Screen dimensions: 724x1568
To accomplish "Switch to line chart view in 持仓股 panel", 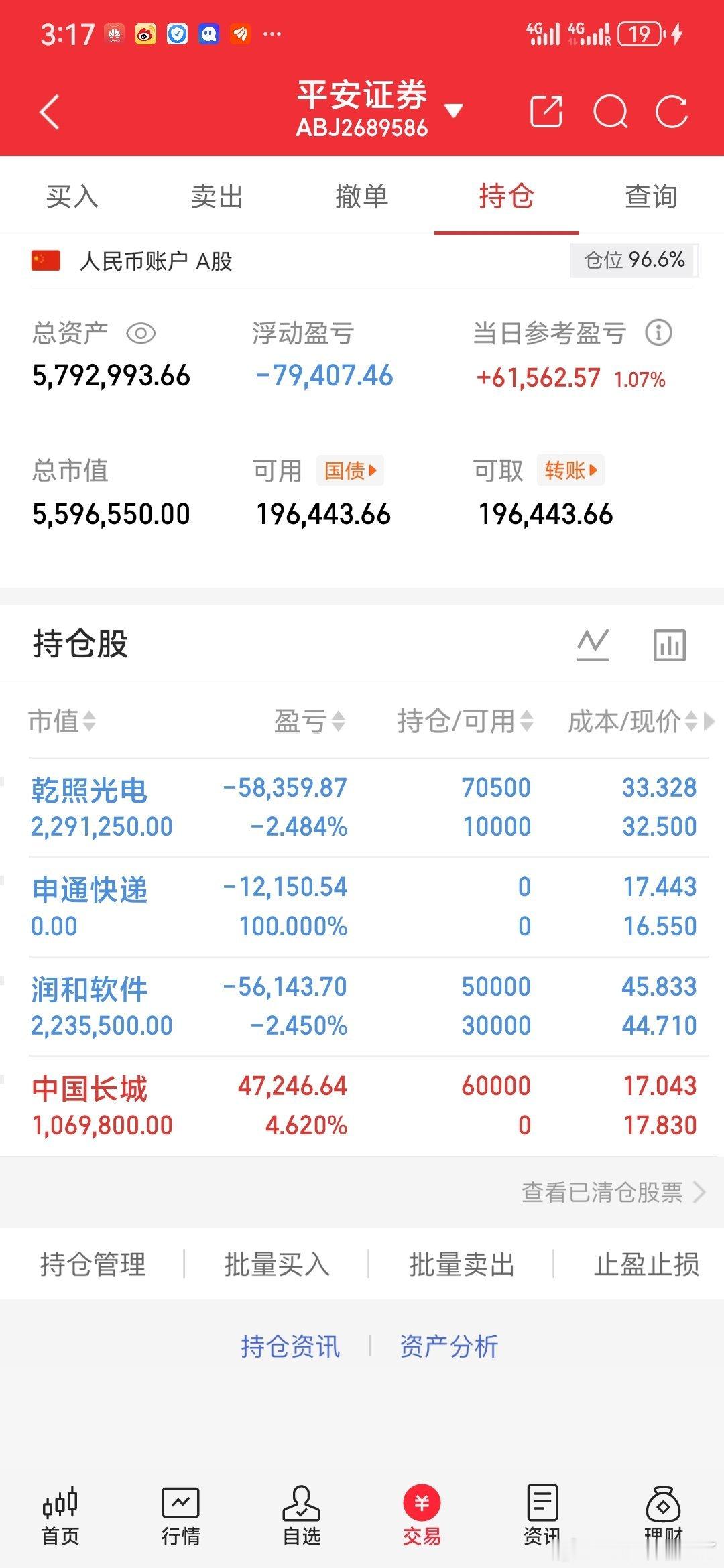I will click(x=593, y=645).
